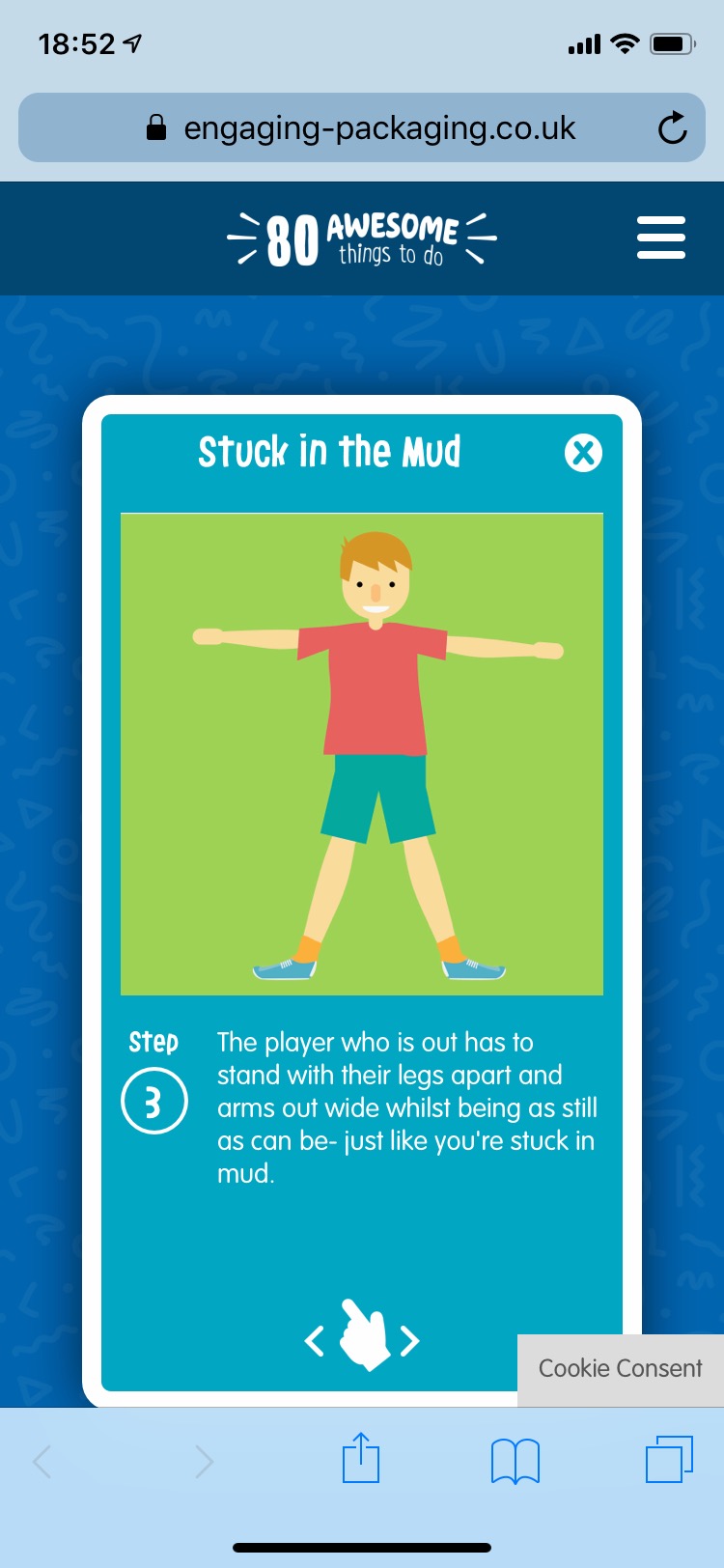Show open Safari tabs
Viewport: 724px width, 1568px height.
click(668, 1460)
